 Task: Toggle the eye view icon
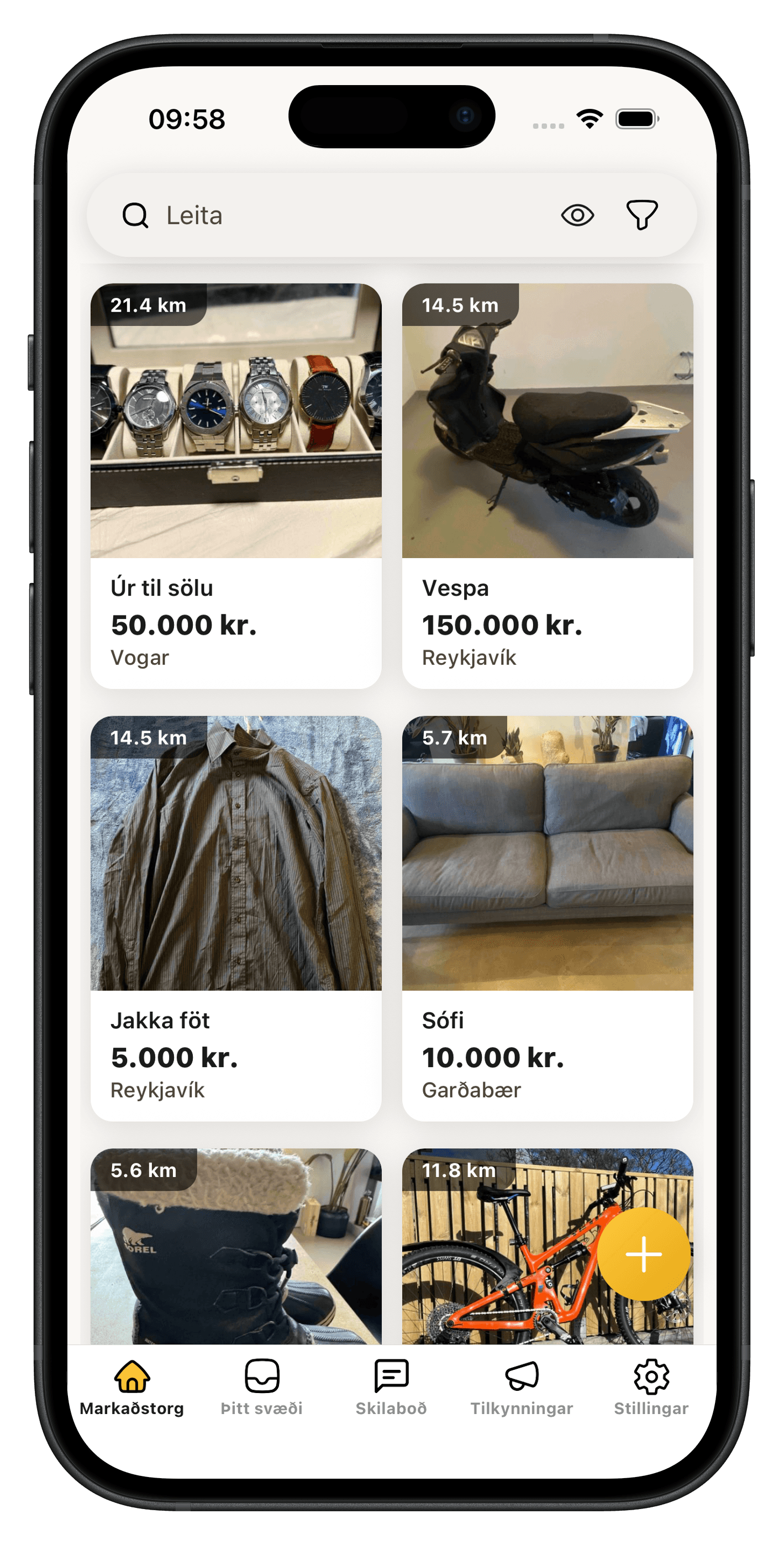[x=578, y=216]
